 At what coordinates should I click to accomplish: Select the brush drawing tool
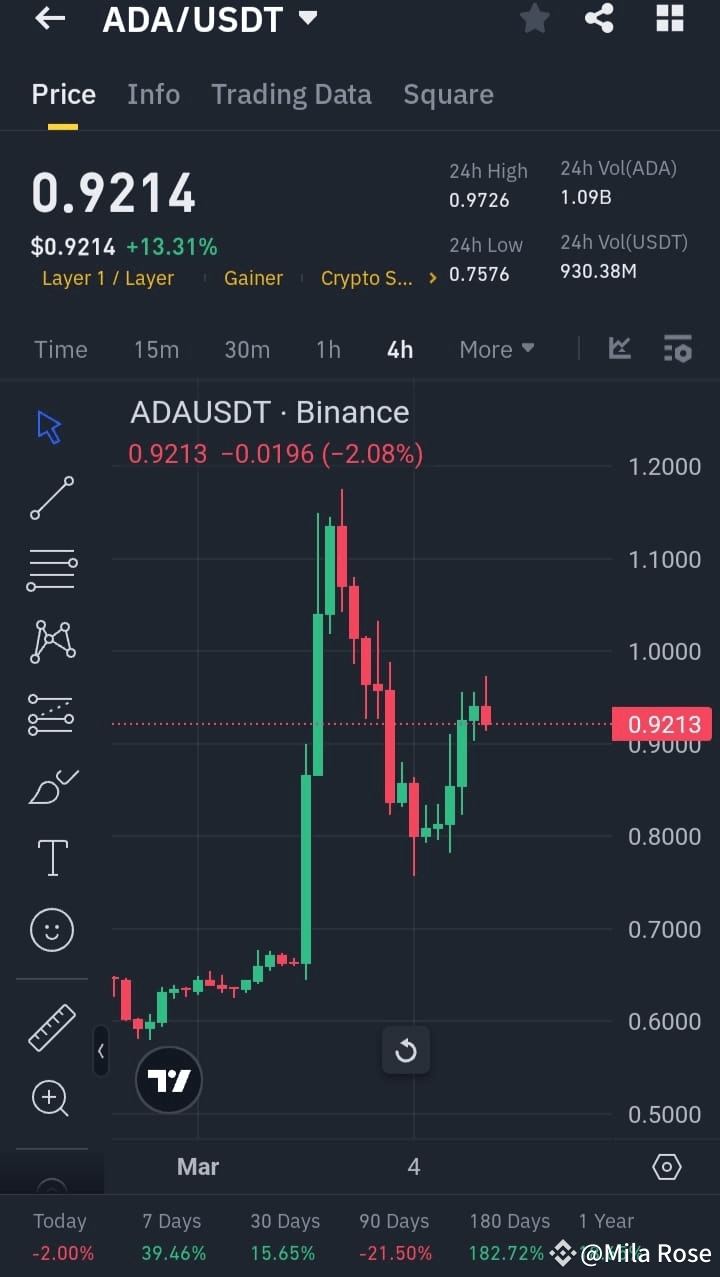51,786
